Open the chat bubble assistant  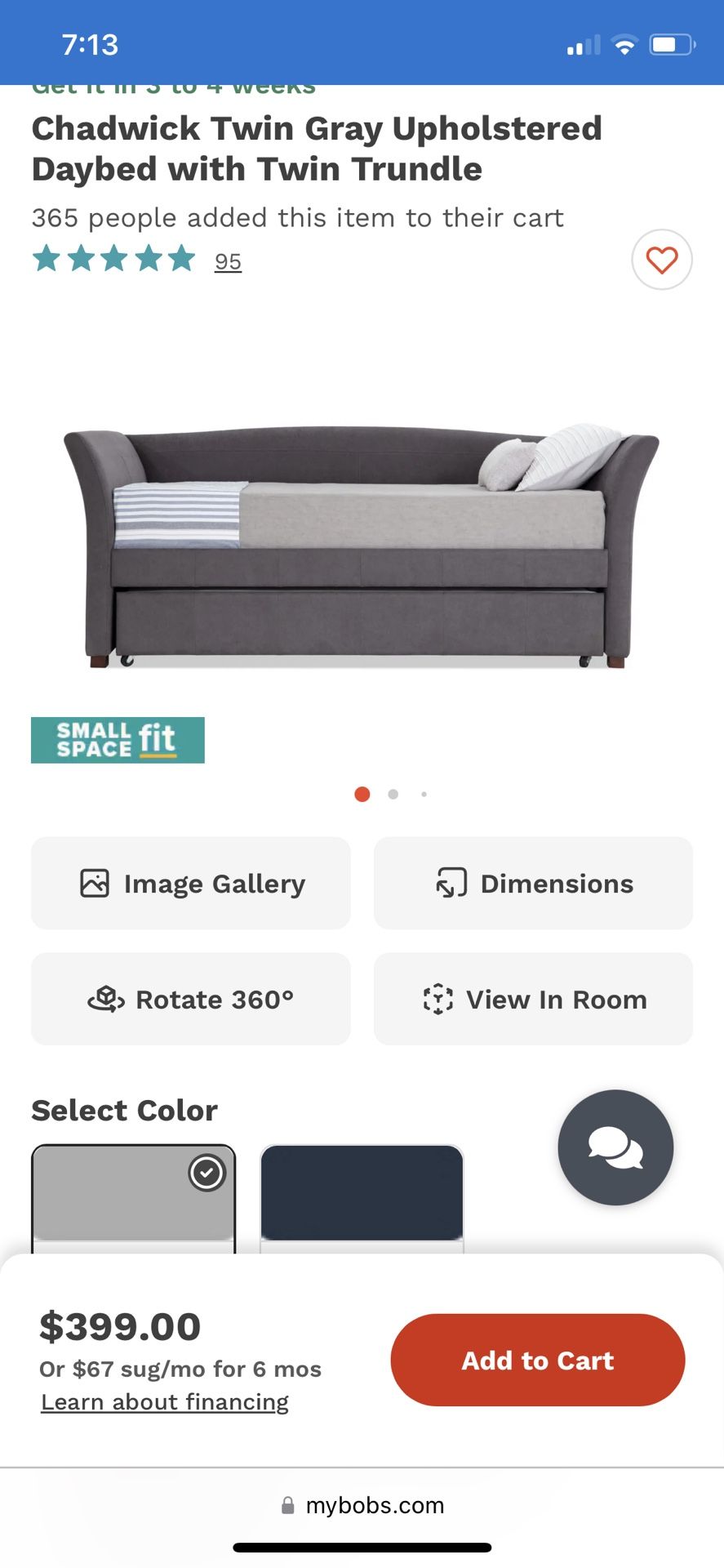(x=615, y=1147)
